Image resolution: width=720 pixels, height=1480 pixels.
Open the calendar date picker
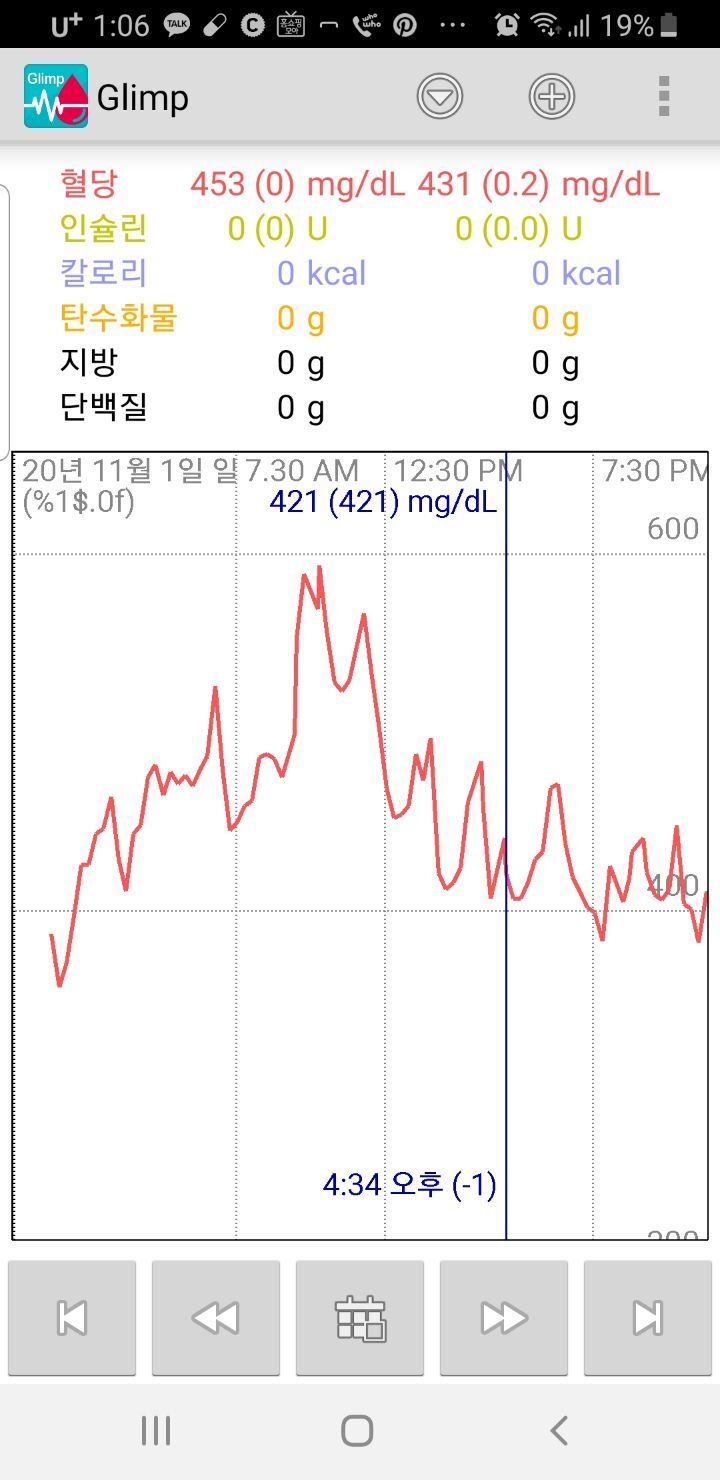click(360, 1318)
